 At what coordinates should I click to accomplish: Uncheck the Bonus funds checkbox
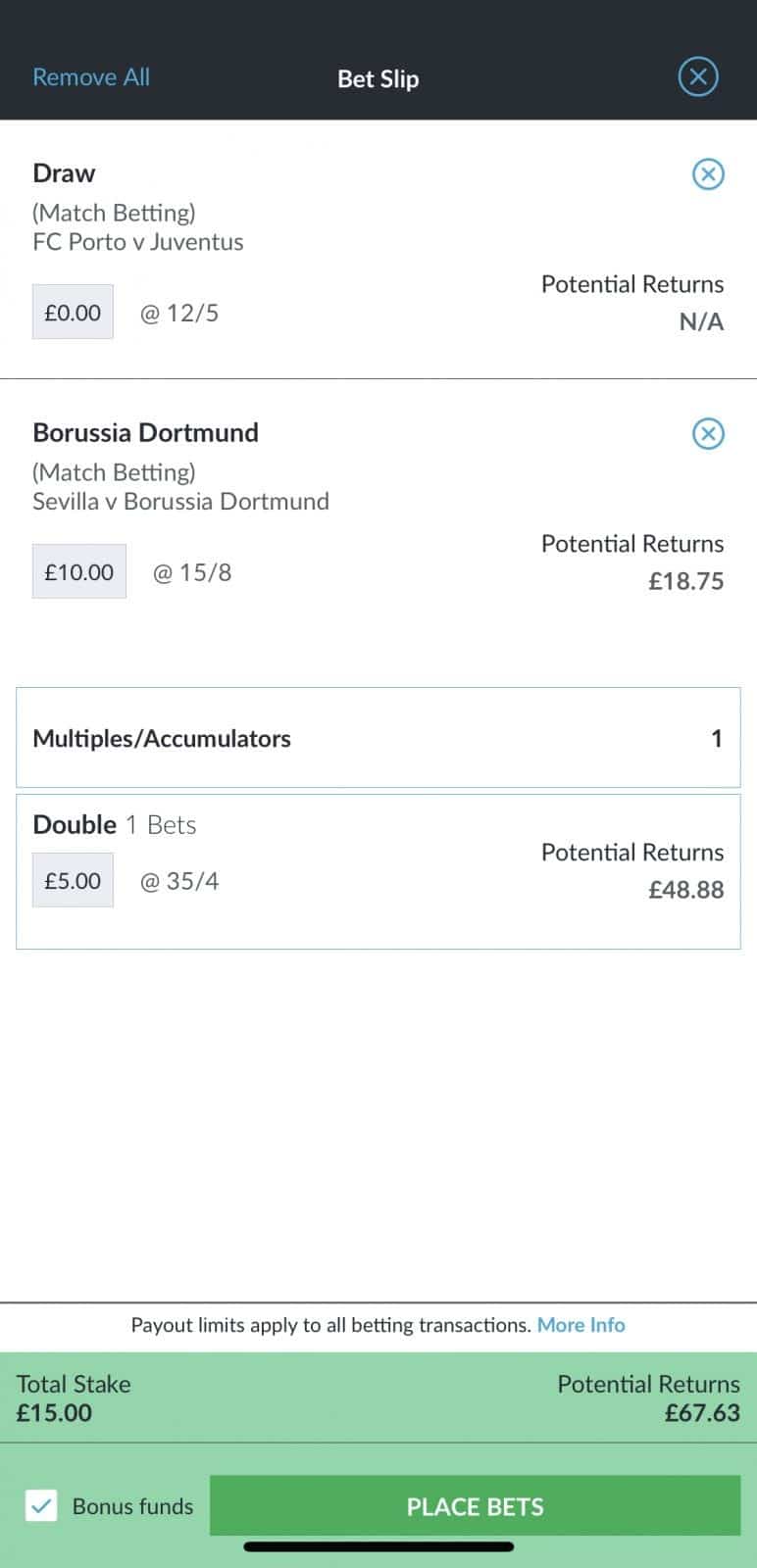[41, 1506]
